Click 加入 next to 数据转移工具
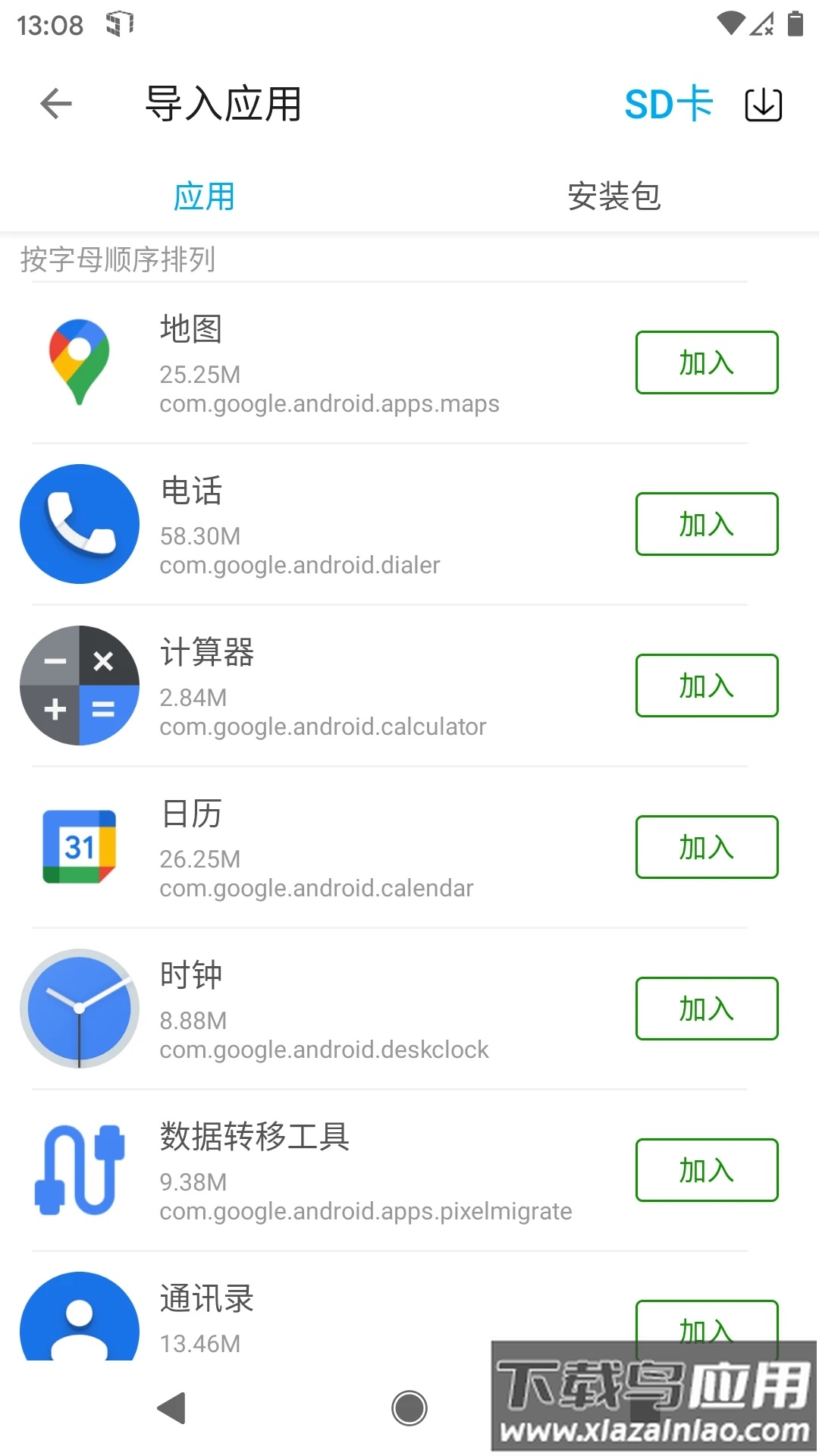Image resolution: width=819 pixels, height=1456 pixels. pos(705,1170)
